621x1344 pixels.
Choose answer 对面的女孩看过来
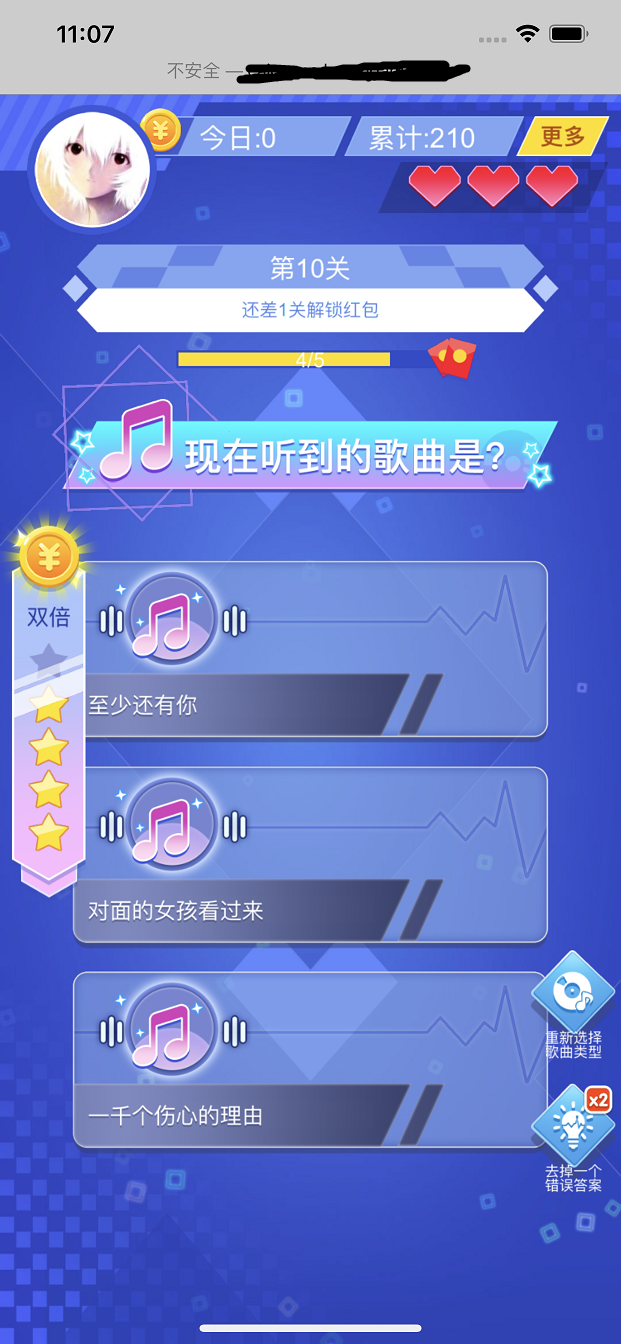310,855
